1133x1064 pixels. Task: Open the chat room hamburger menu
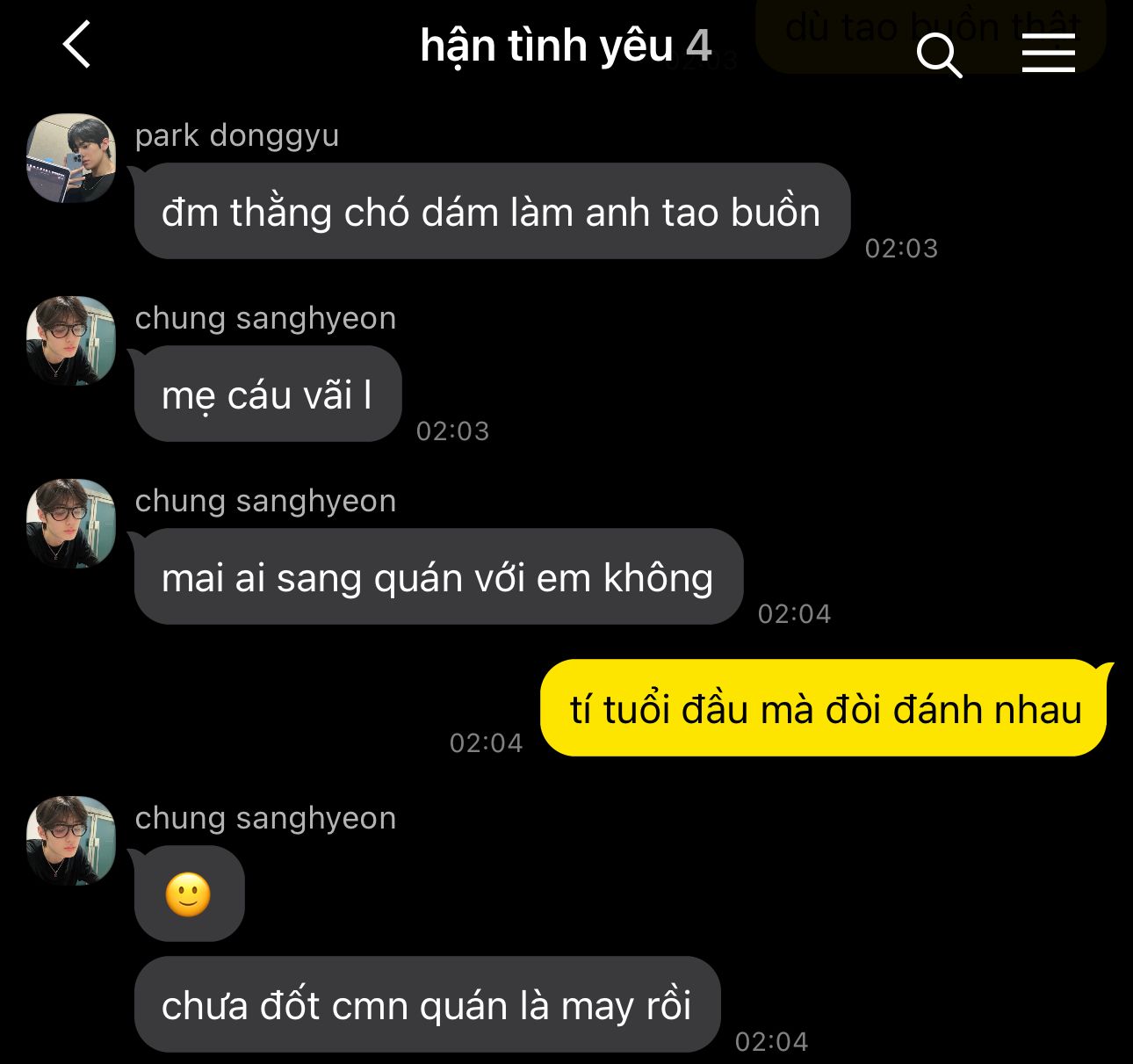click(x=1048, y=53)
